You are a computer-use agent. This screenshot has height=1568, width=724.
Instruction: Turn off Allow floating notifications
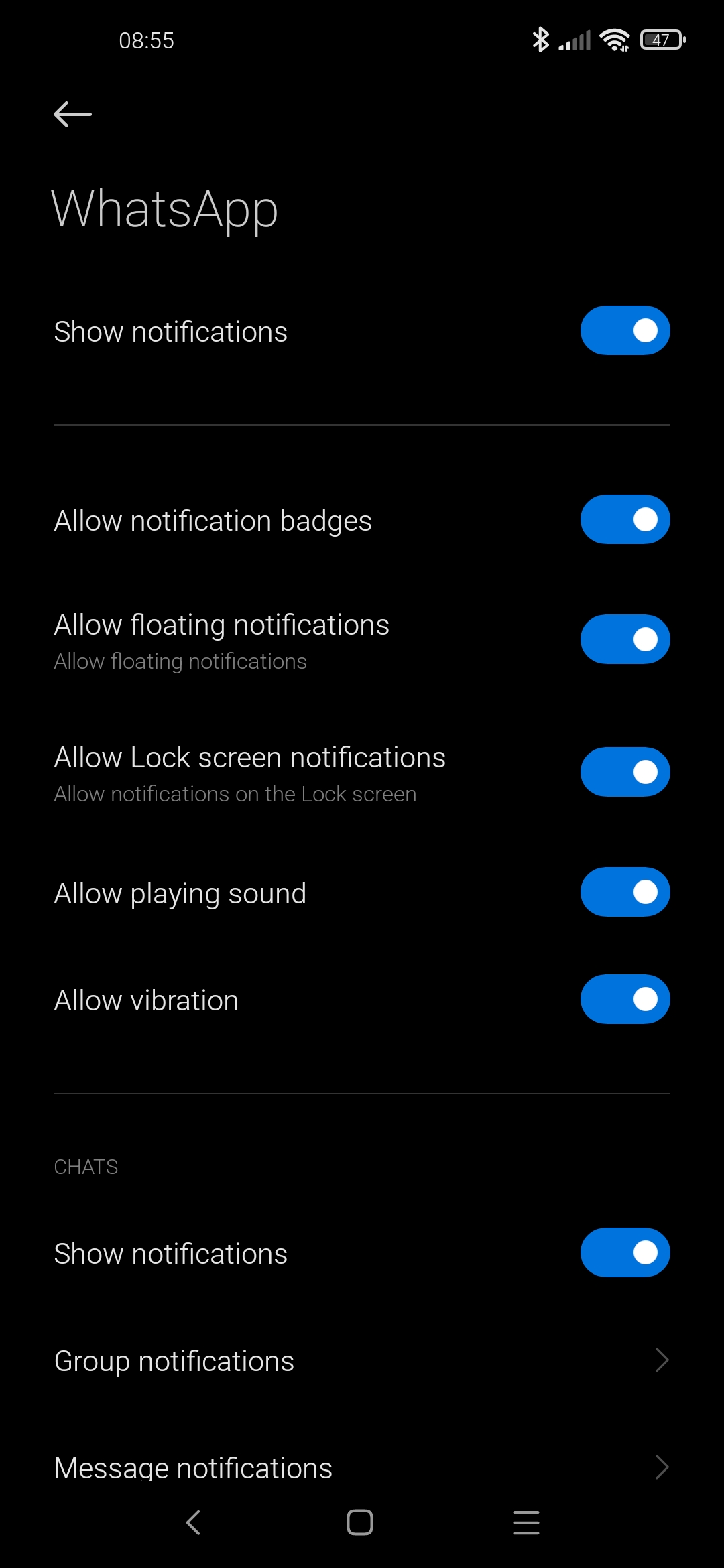625,639
